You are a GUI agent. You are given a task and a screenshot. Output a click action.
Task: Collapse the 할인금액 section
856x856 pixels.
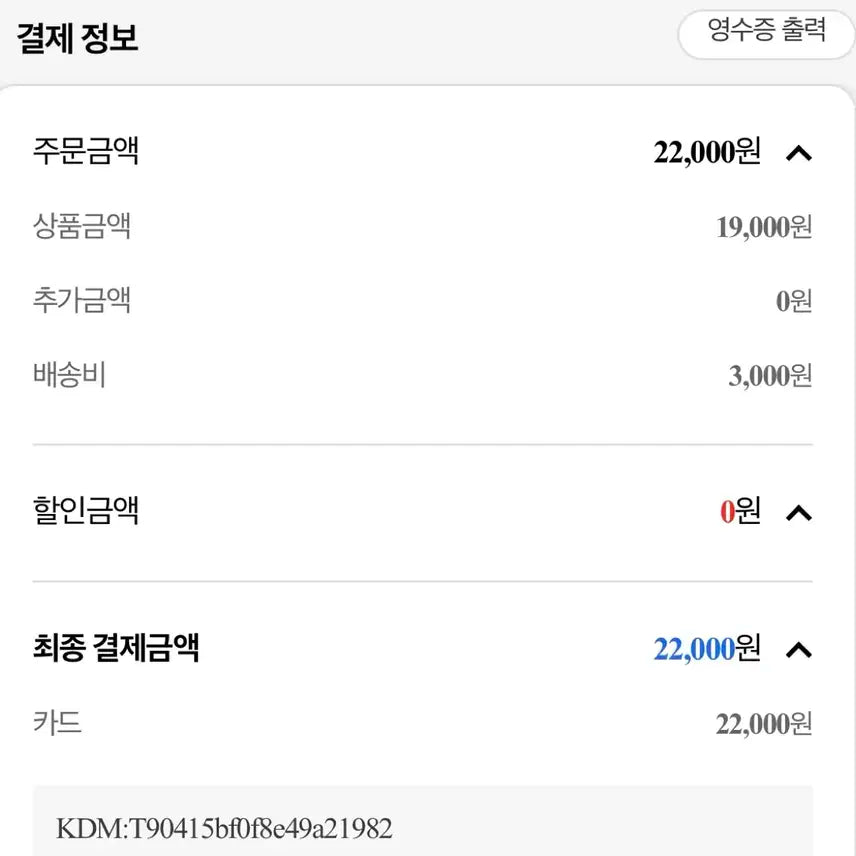point(798,513)
